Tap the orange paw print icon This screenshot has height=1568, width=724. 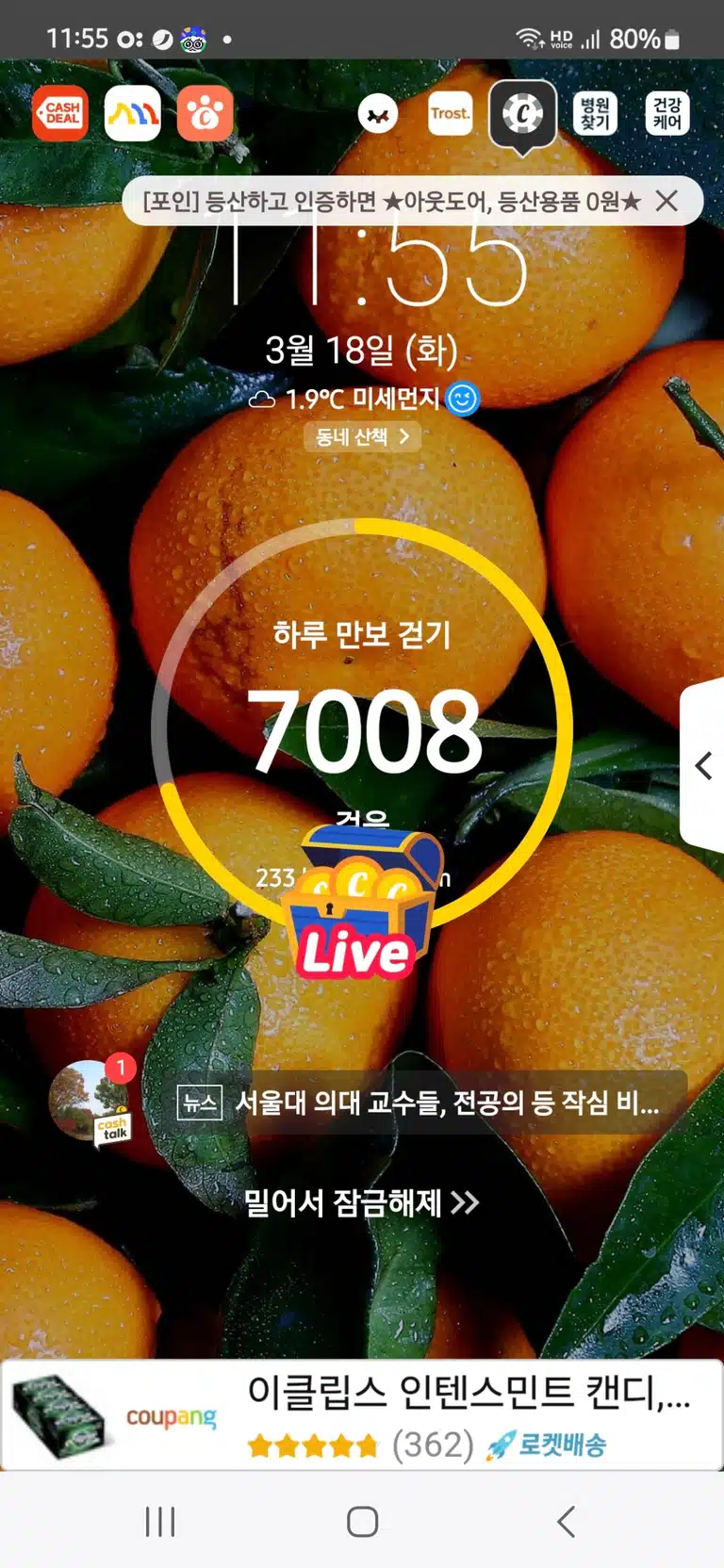coord(205,114)
